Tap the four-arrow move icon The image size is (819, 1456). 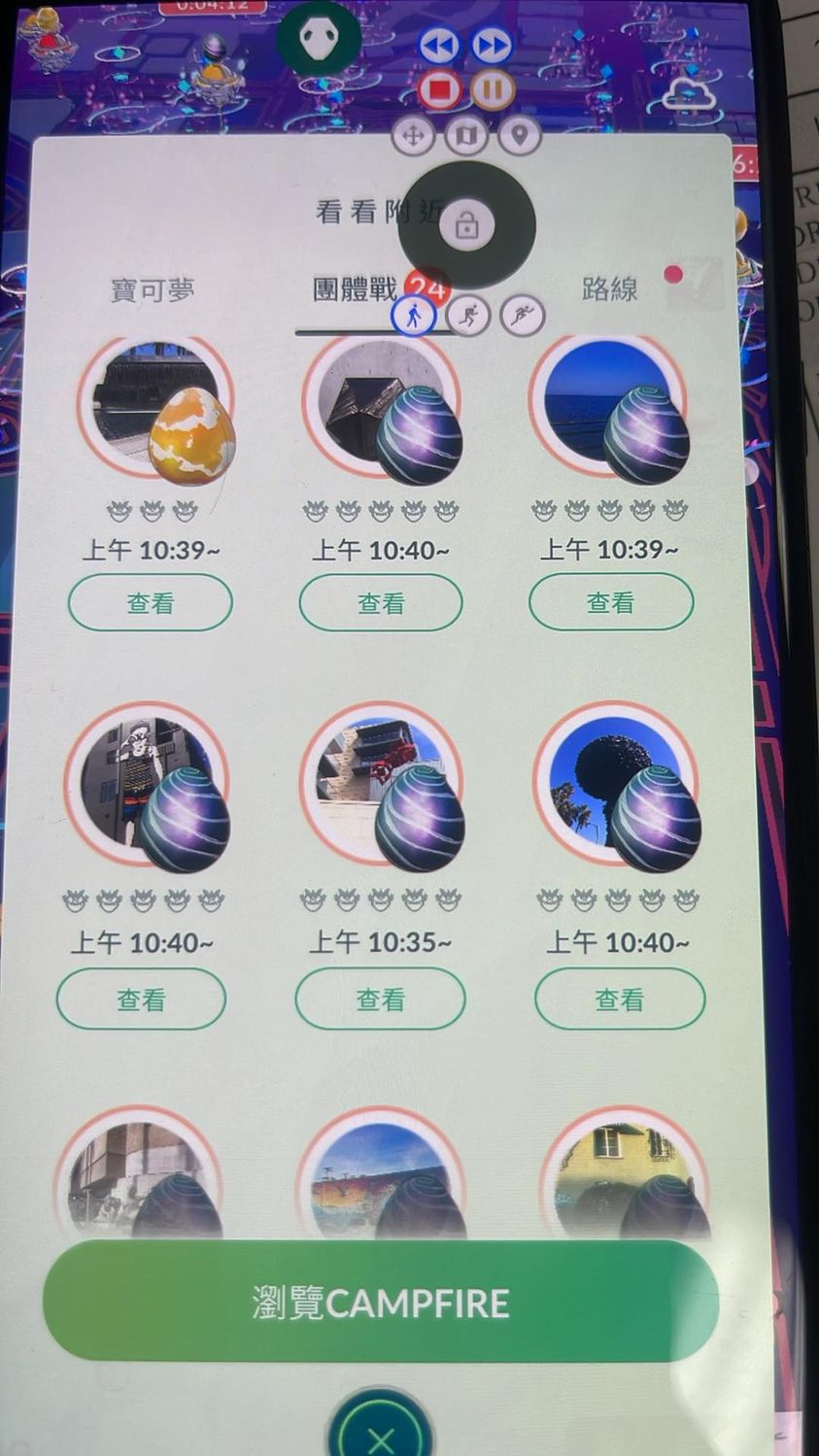click(x=413, y=136)
